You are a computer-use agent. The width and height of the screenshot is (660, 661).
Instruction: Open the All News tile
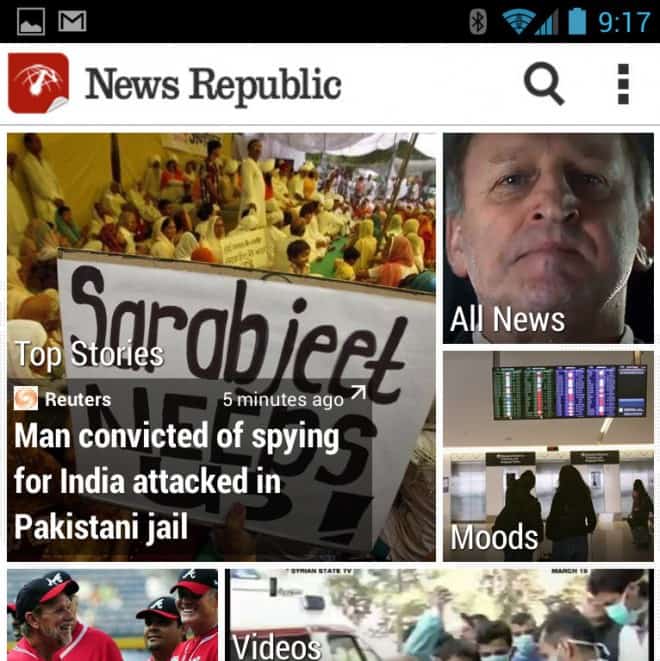[548, 238]
